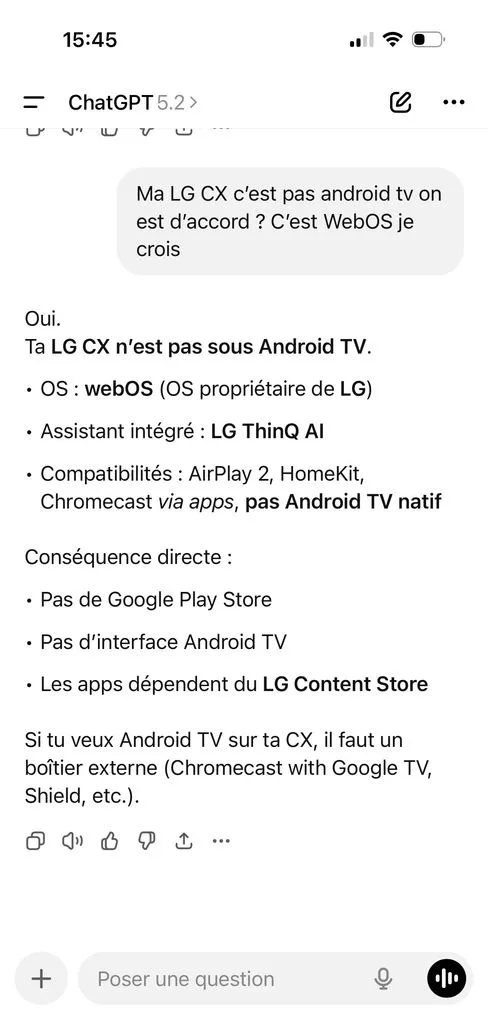Open more options under the response
This screenshot has width=488, height=1024.
pos(221,841)
